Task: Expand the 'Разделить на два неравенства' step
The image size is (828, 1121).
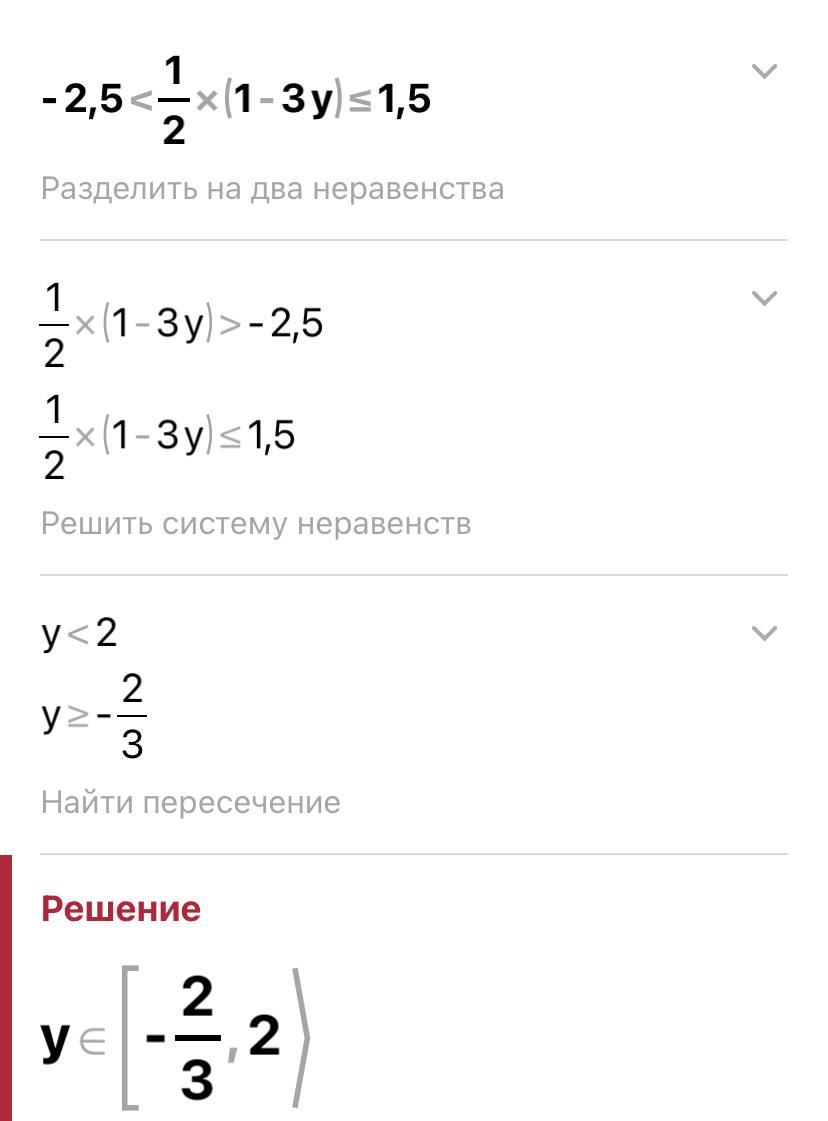Action: pos(764,71)
